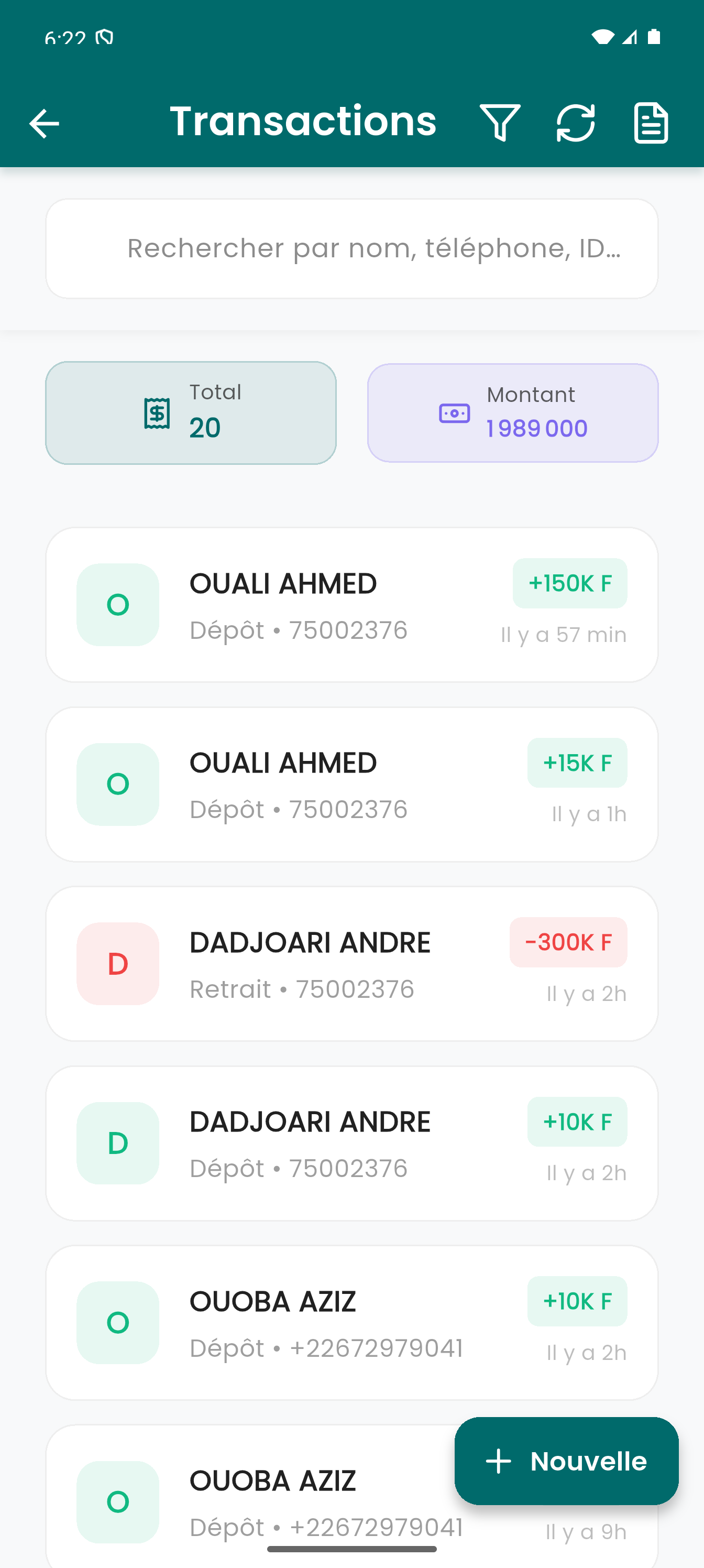Open the transaction filter icon
This screenshot has width=704, height=1568.
[499, 123]
